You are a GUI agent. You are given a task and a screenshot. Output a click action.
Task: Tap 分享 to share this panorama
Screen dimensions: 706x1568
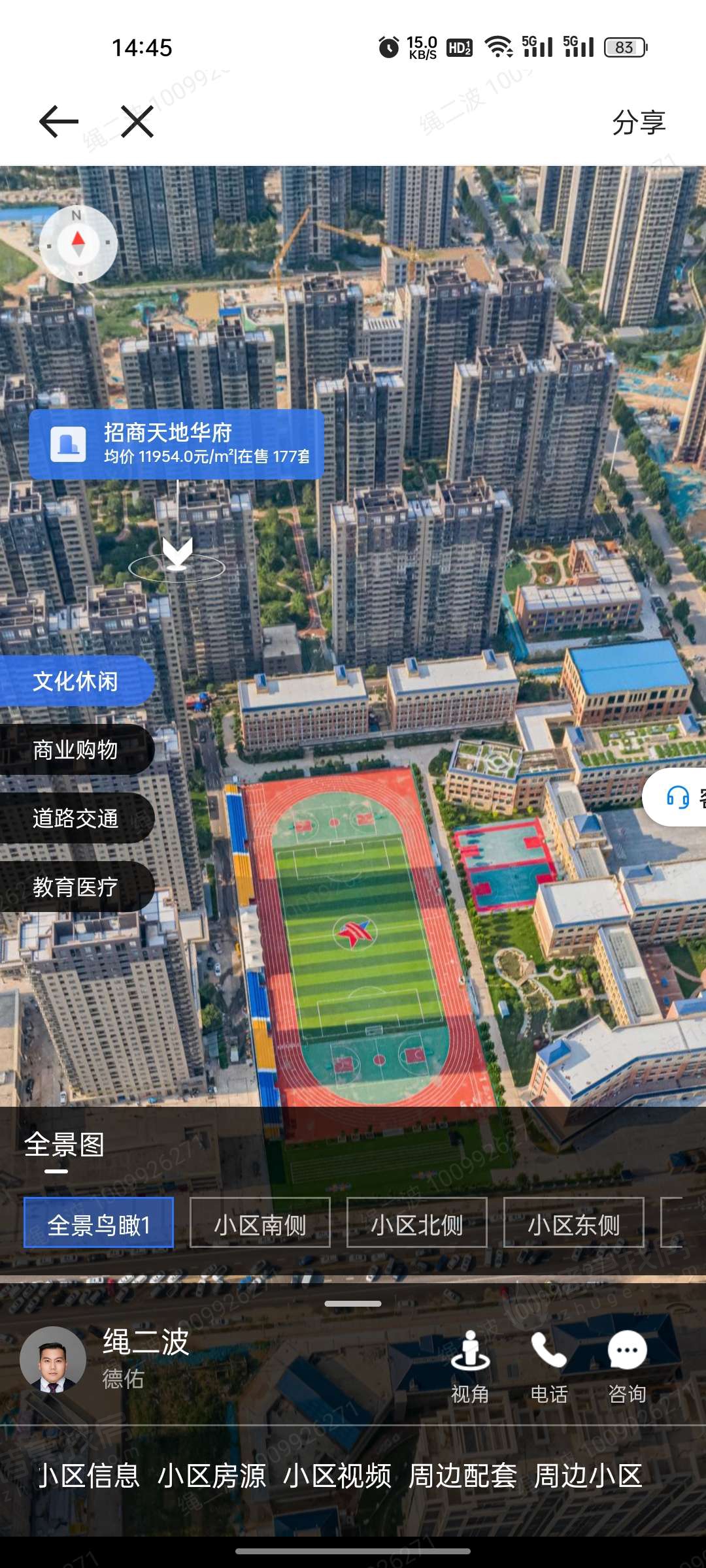pyautogui.click(x=638, y=123)
